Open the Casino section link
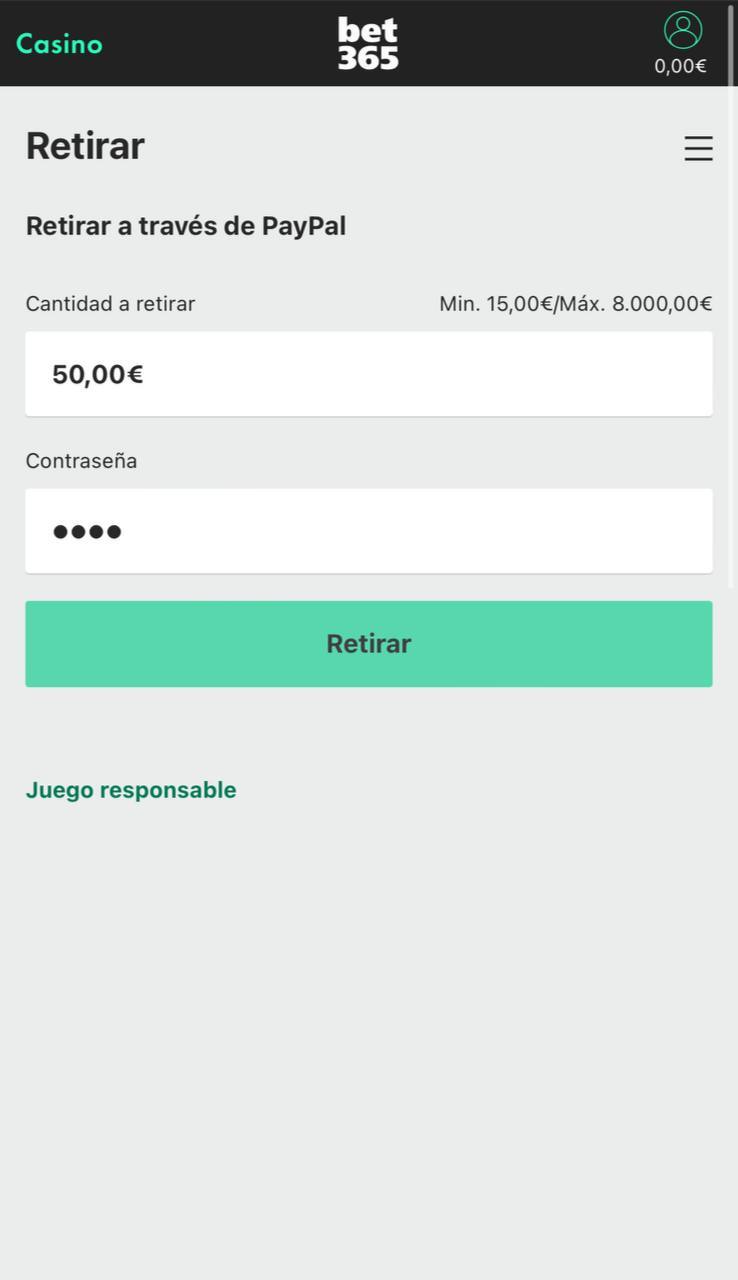Viewport: 738px width, 1280px height. point(59,44)
